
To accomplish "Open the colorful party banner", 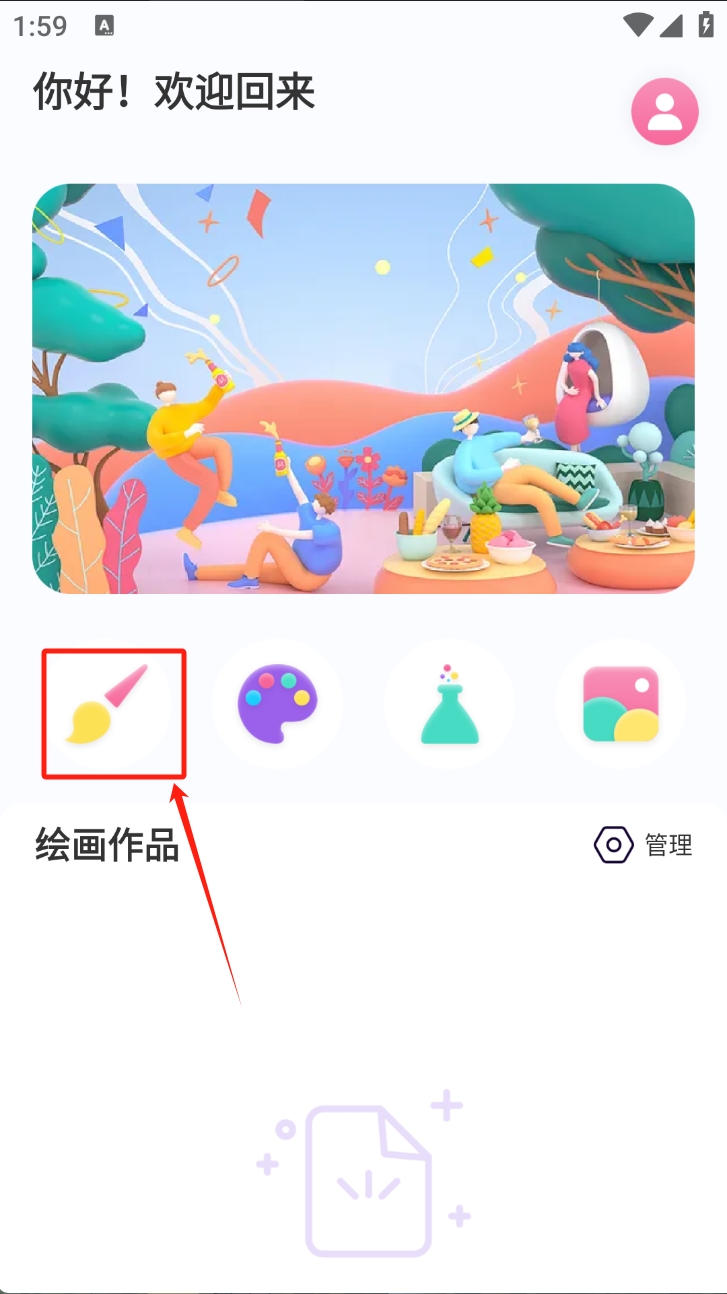I will tap(363, 388).
